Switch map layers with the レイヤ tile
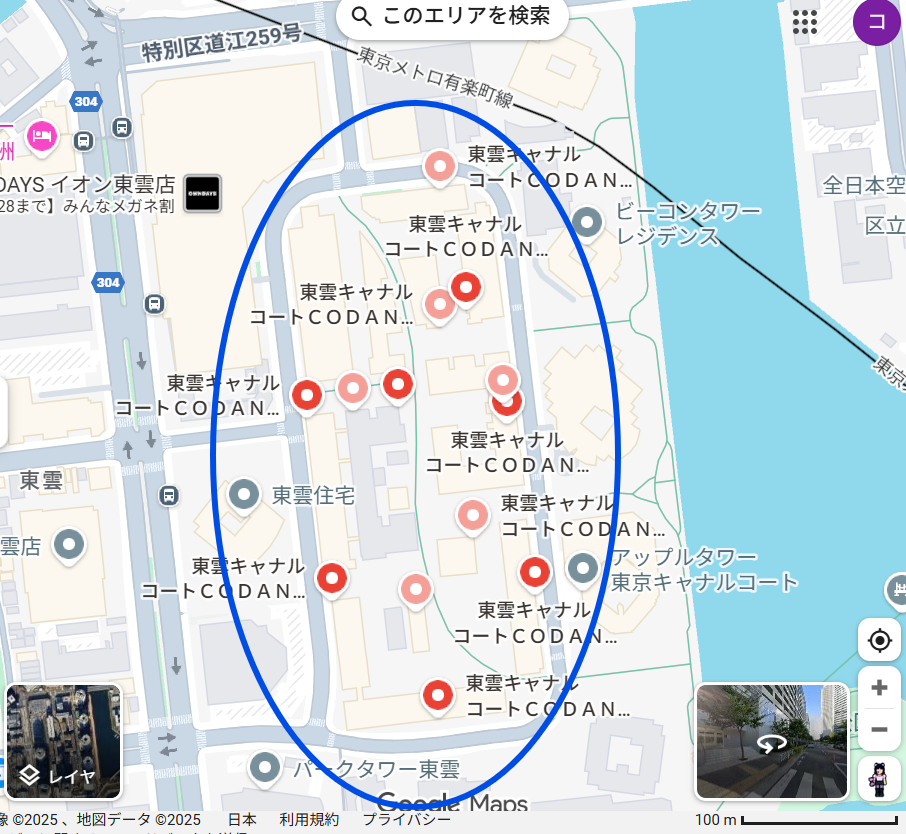The height and width of the screenshot is (834, 906). [x=64, y=742]
